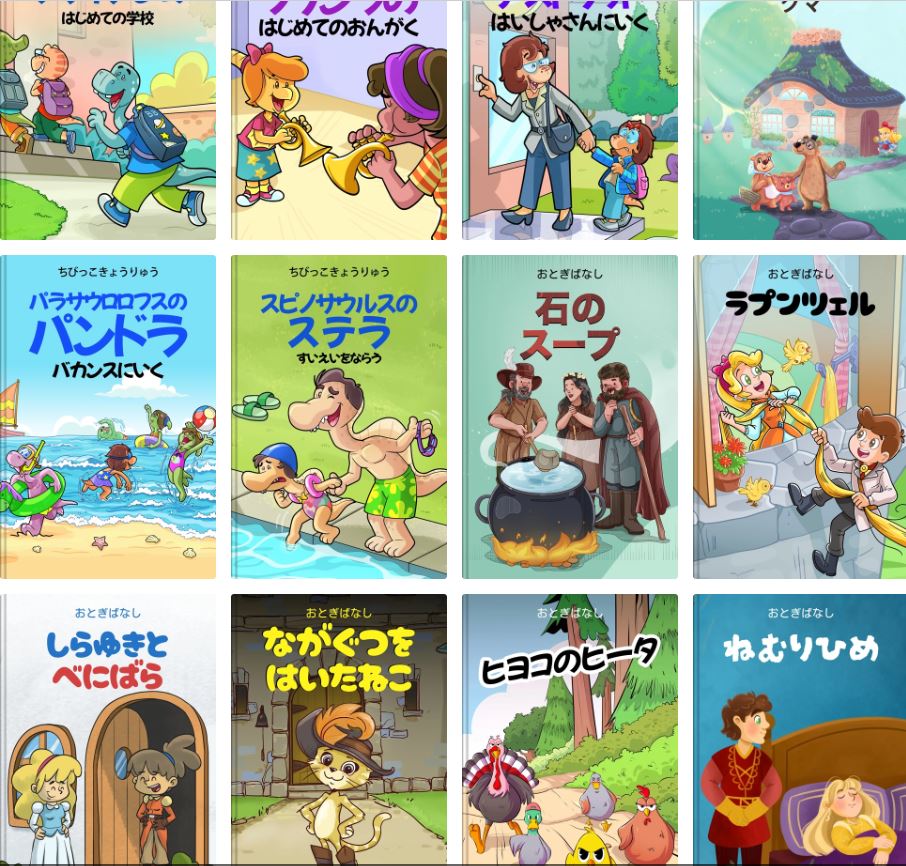Screen dimensions: 906x866
Task: Select the ねむりひめ book
Action: (800, 730)
